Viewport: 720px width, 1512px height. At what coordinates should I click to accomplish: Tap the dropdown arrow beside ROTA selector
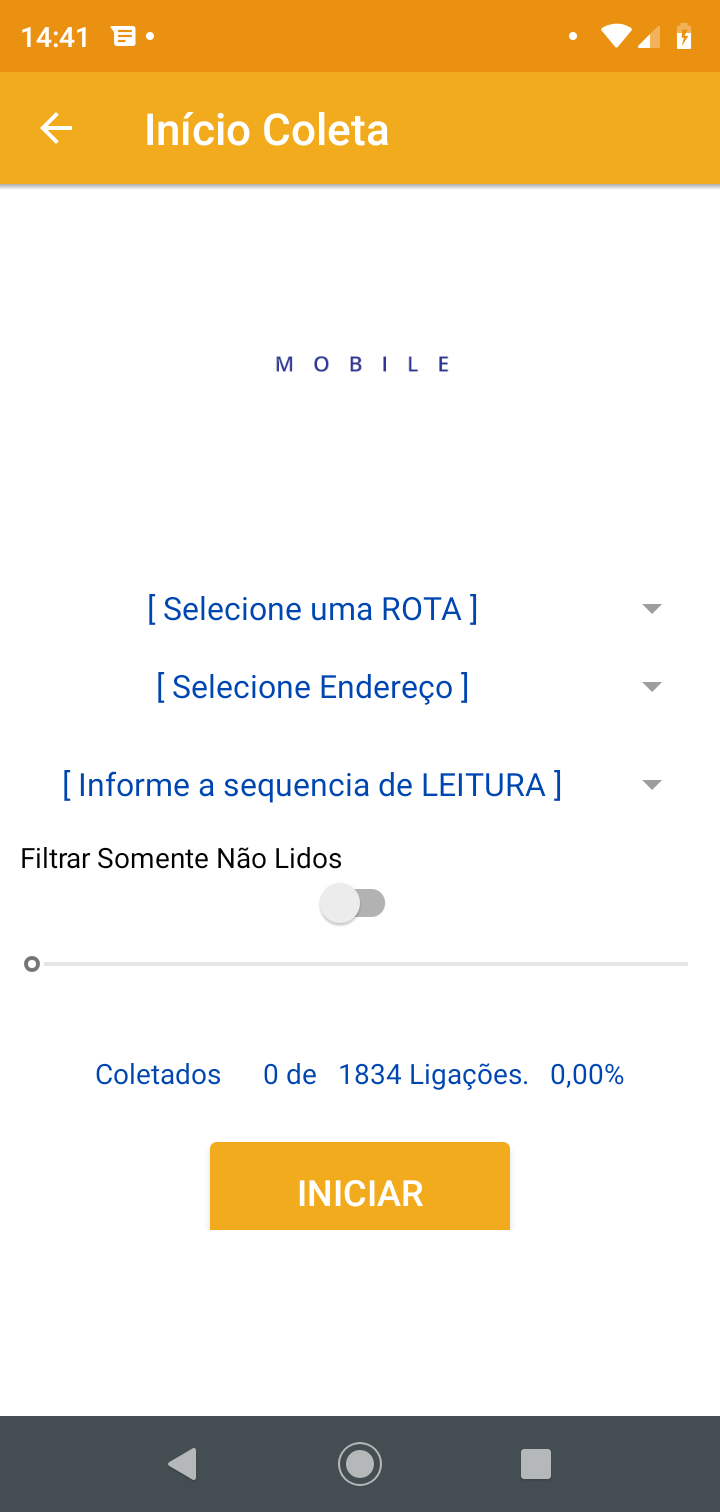click(x=651, y=608)
